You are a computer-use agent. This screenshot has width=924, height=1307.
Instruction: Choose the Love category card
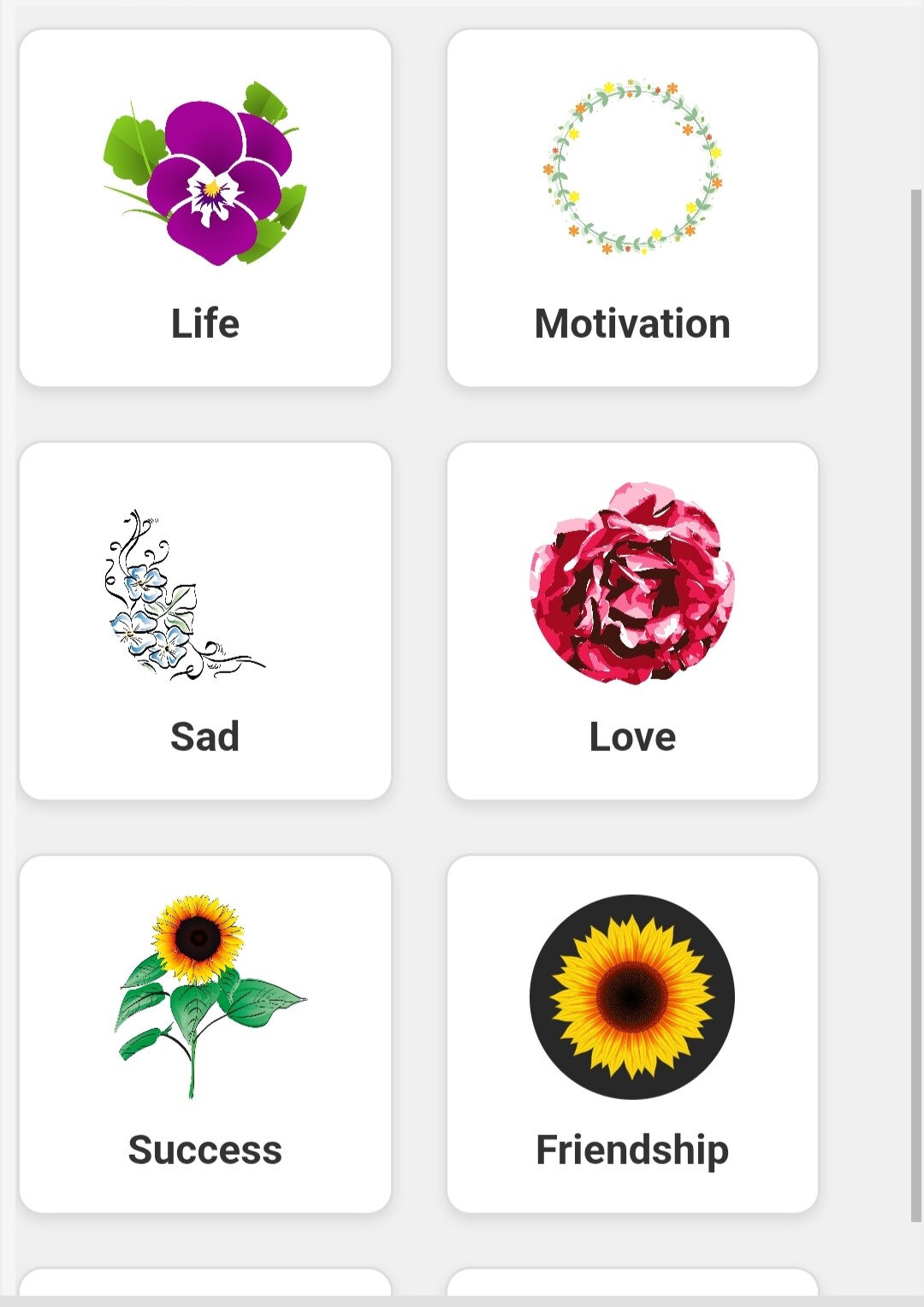pyautogui.click(x=632, y=621)
